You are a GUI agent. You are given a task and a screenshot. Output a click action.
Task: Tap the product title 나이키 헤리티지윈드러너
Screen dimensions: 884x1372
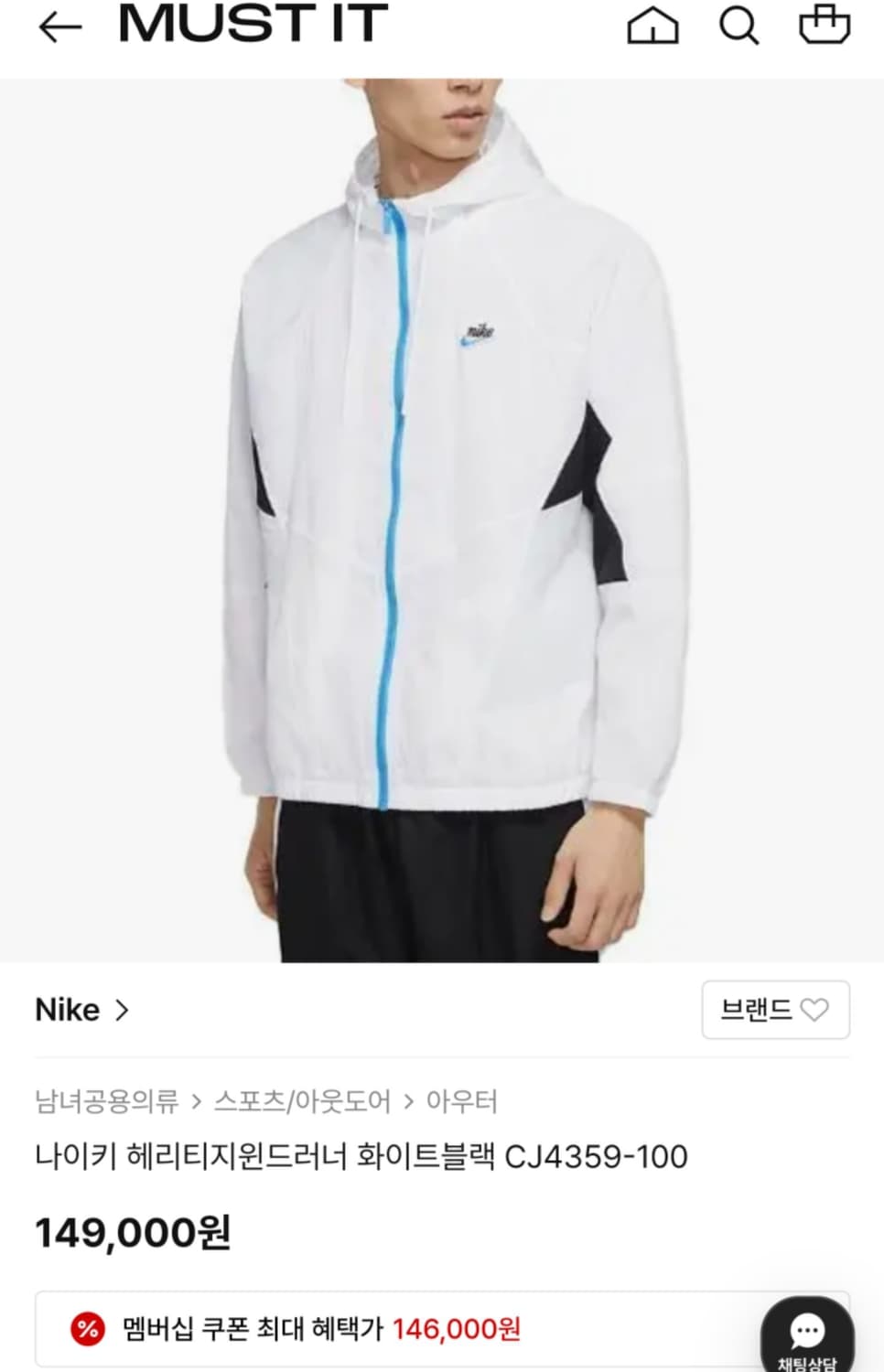coord(361,1156)
